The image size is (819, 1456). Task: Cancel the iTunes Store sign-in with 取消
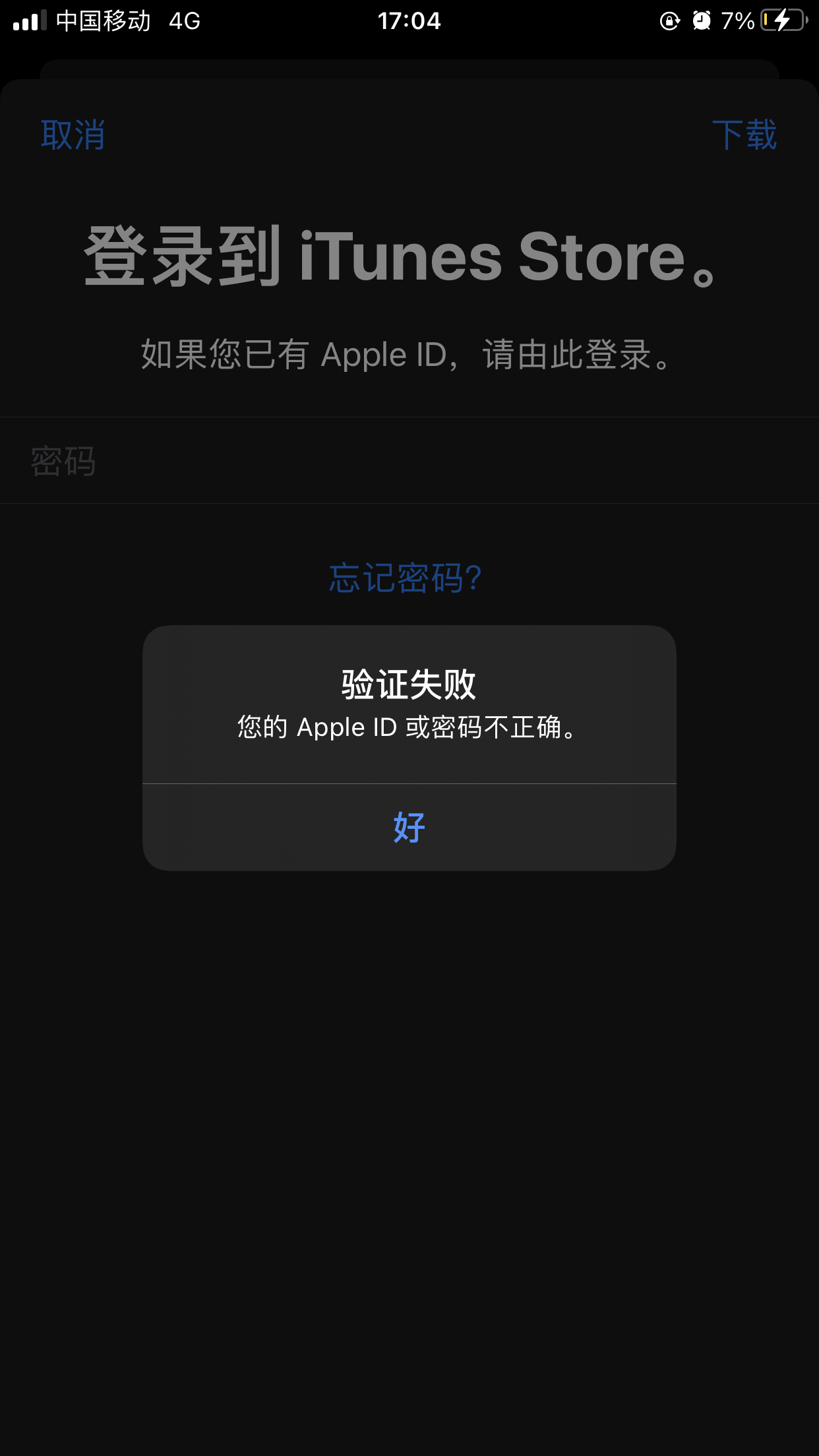click(73, 135)
